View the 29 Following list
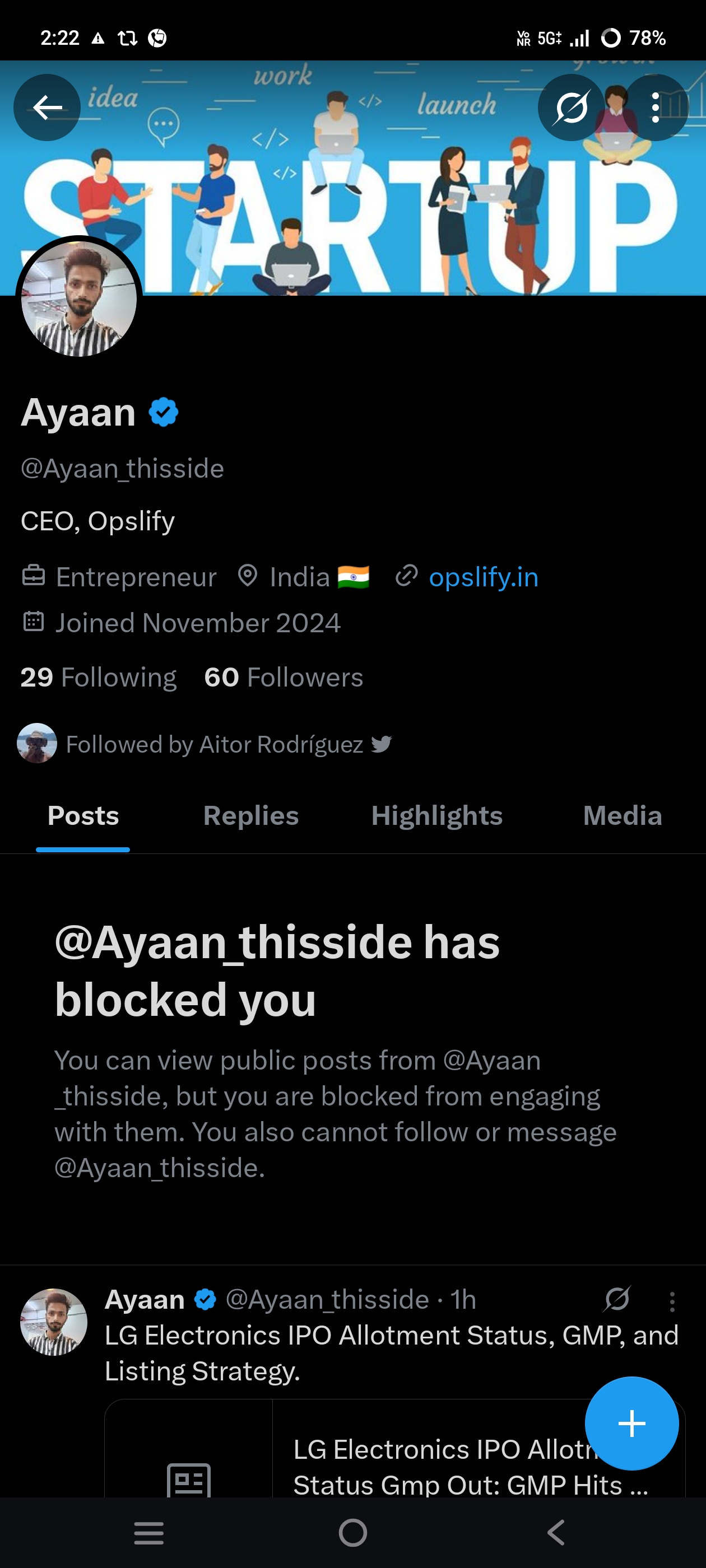 click(99, 678)
